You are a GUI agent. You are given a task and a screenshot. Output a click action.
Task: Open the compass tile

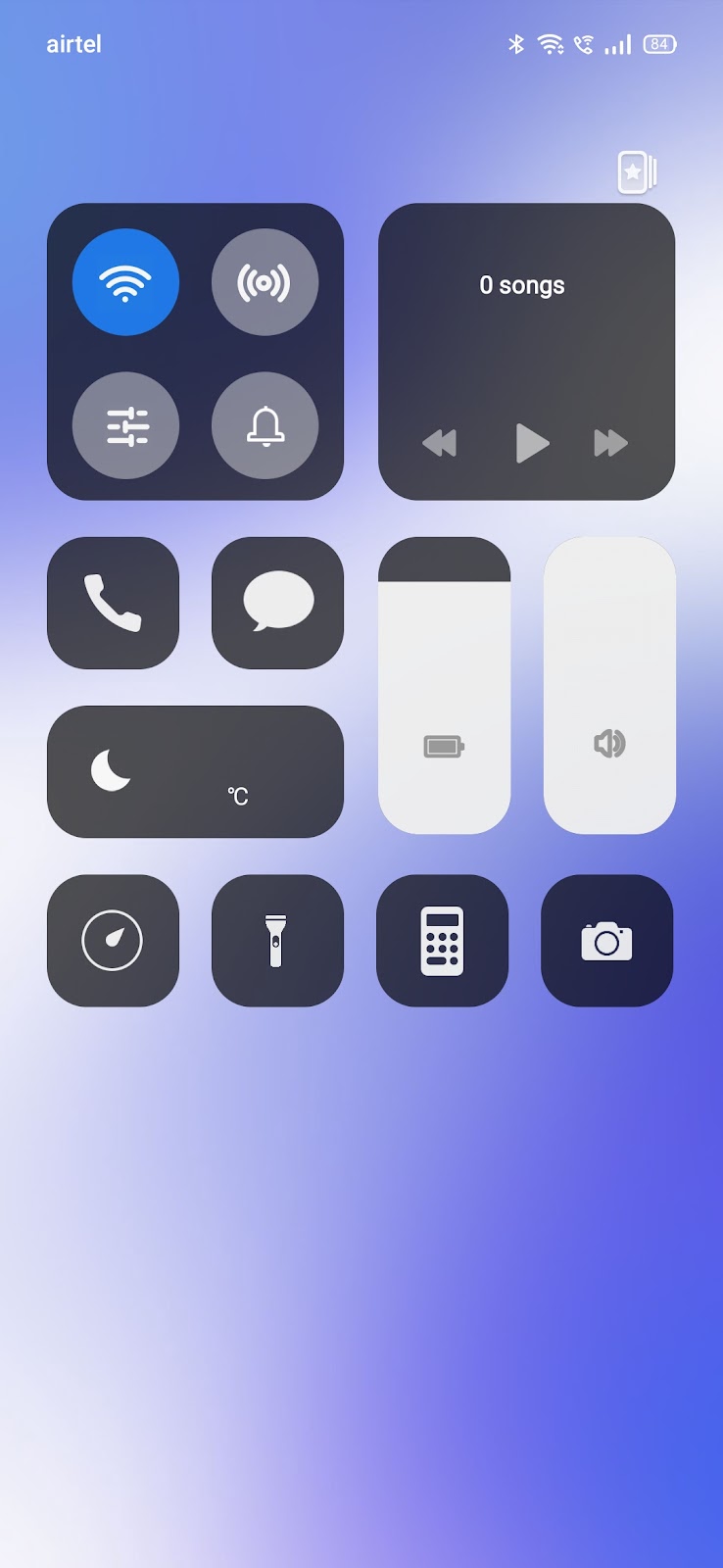point(113,941)
